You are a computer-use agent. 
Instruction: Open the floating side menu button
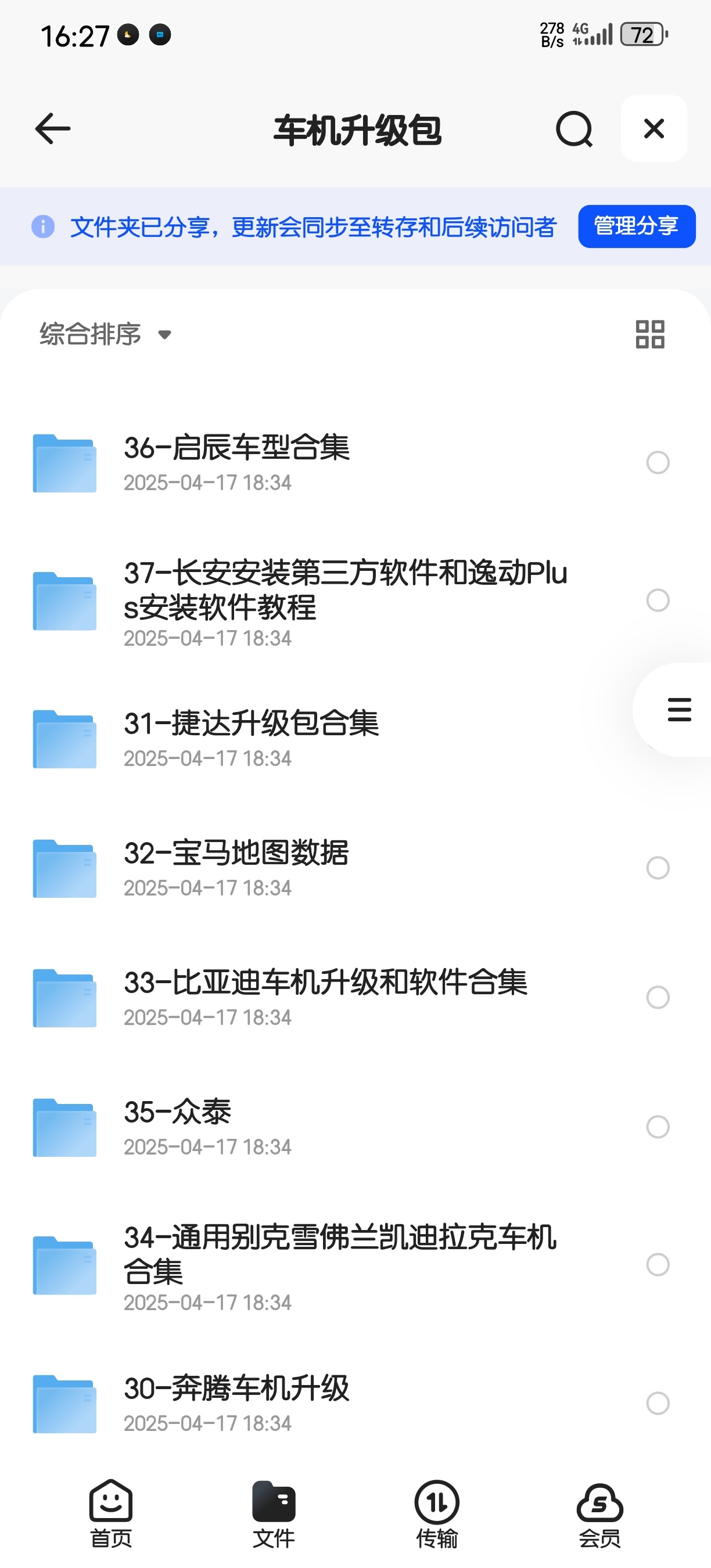point(678,710)
